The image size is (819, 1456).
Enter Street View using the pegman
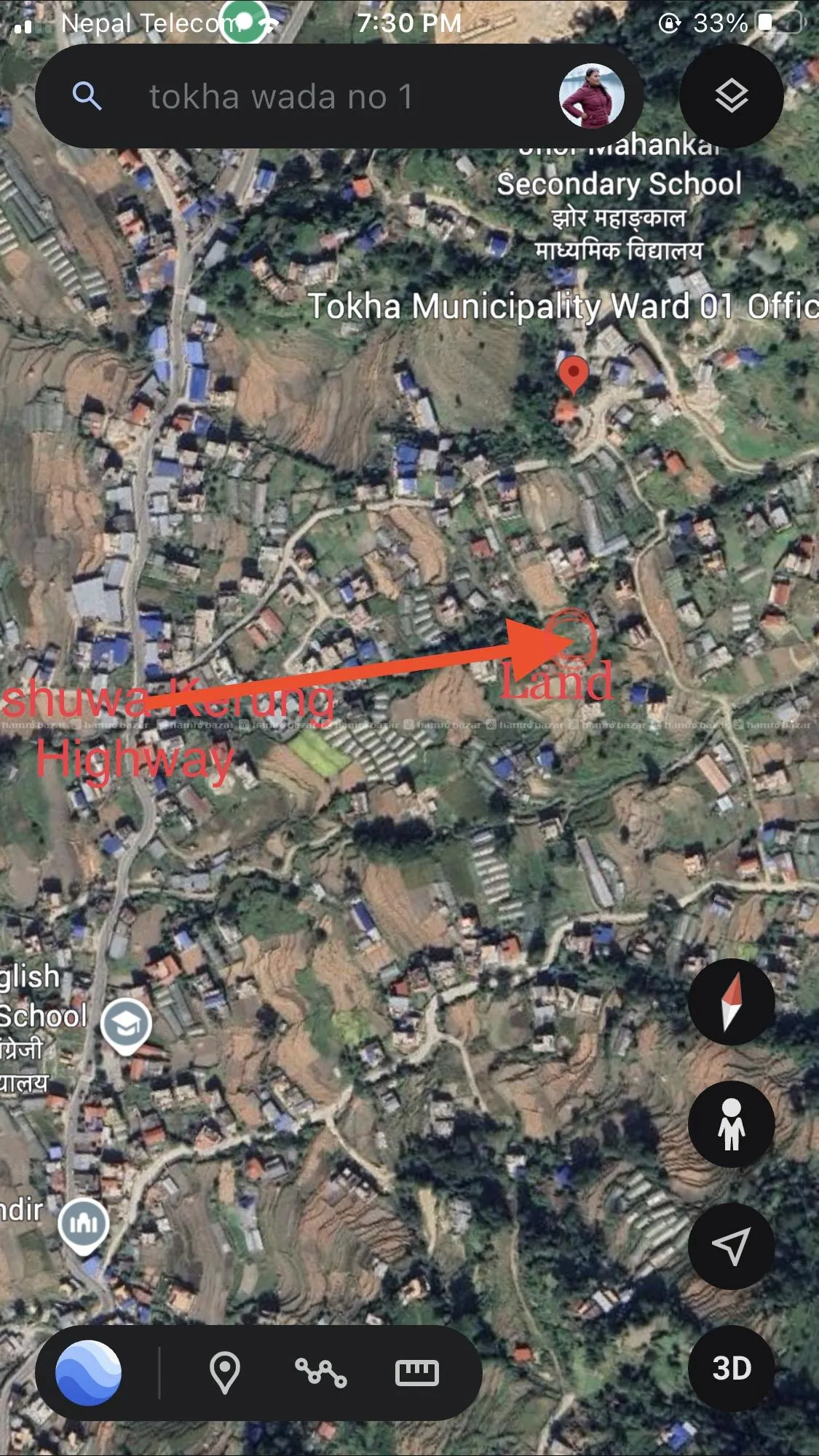(732, 1123)
